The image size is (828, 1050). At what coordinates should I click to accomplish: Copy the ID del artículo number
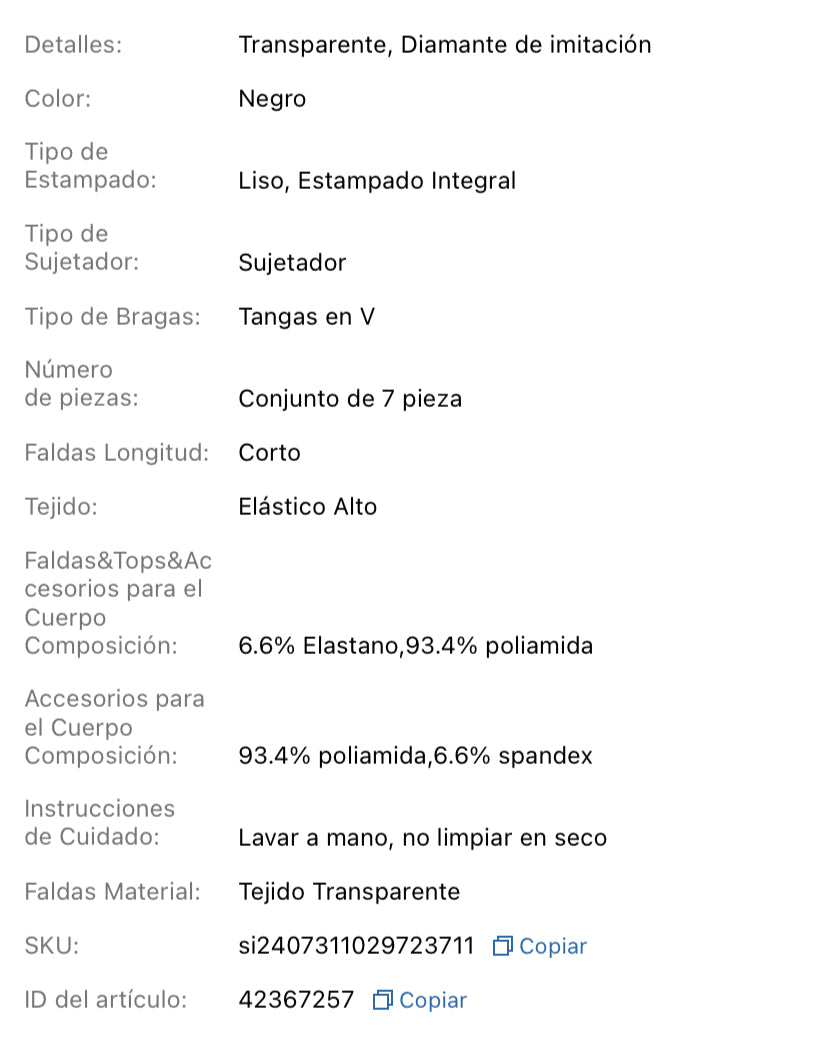pos(420,1000)
